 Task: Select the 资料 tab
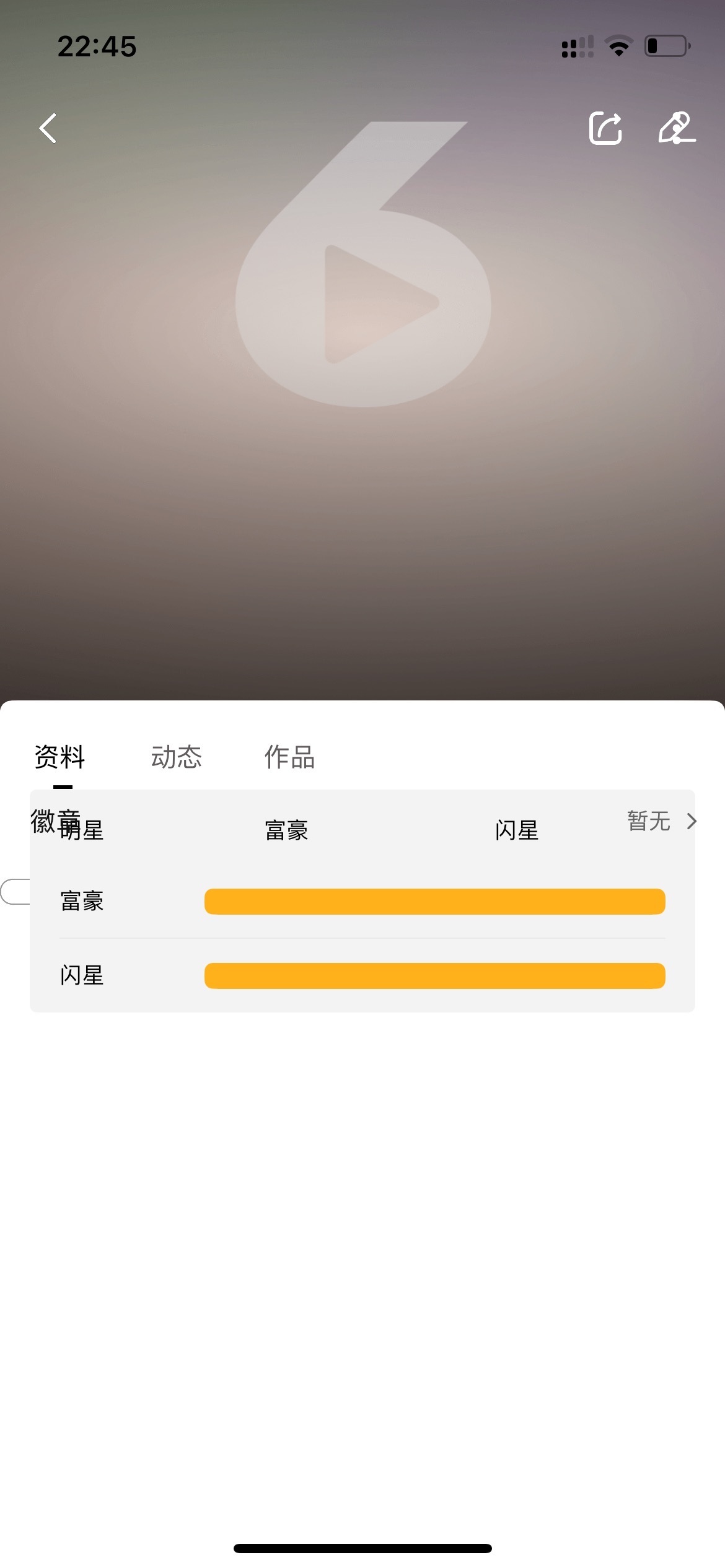(x=60, y=757)
